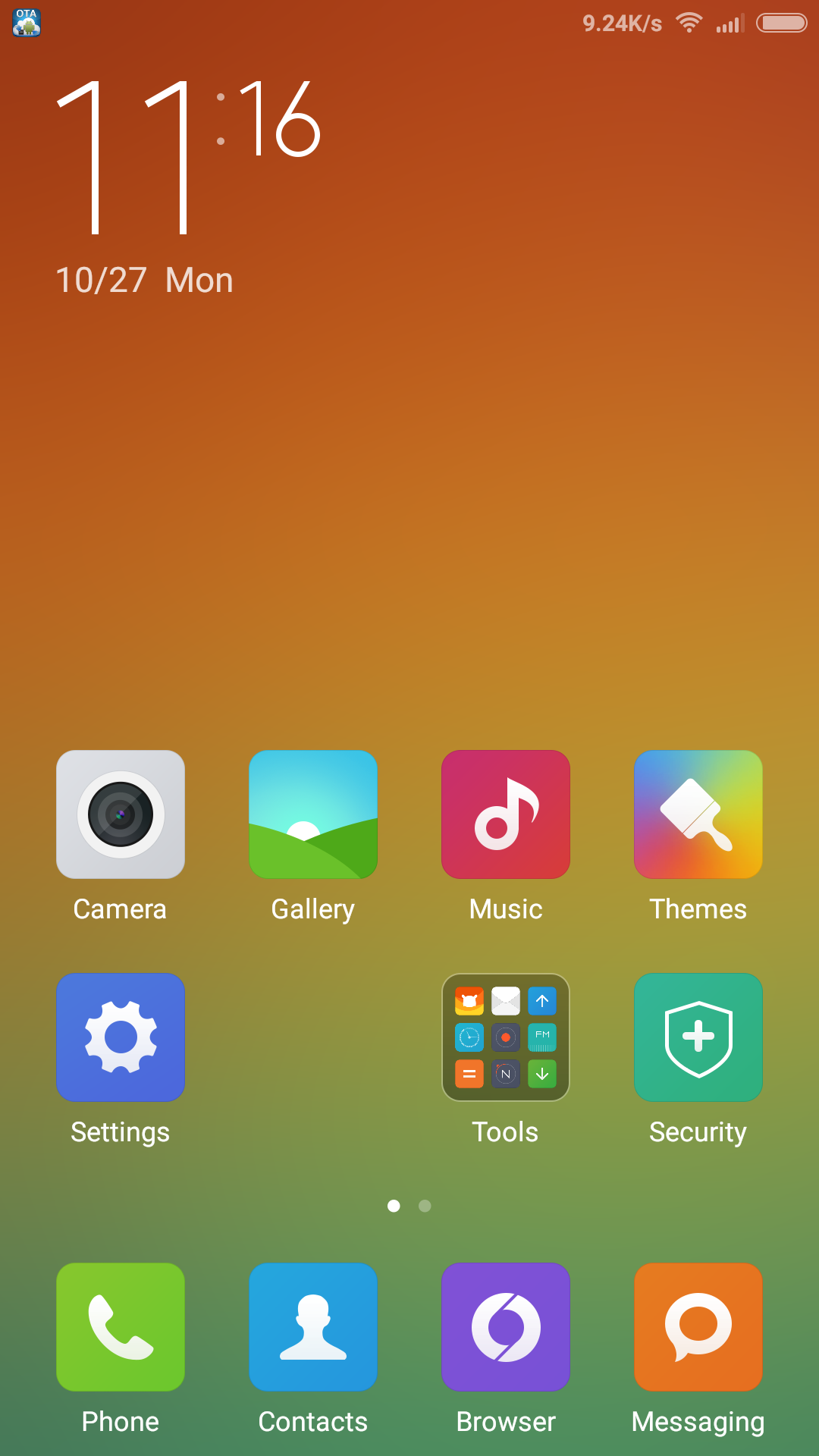Expand the Tools folder
The image size is (819, 1456).
coord(506,1037)
